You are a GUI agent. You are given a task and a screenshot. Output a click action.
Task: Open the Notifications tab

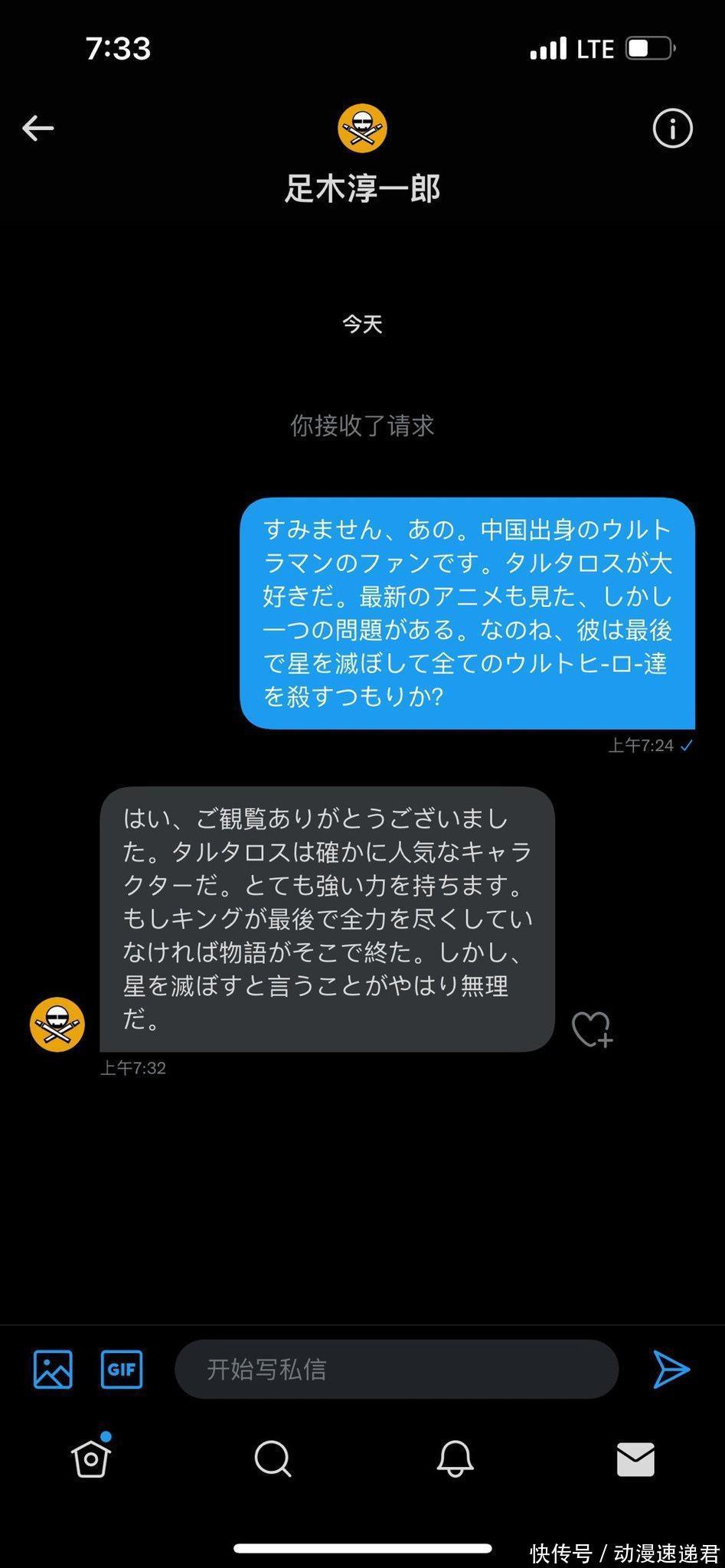(x=455, y=1459)
